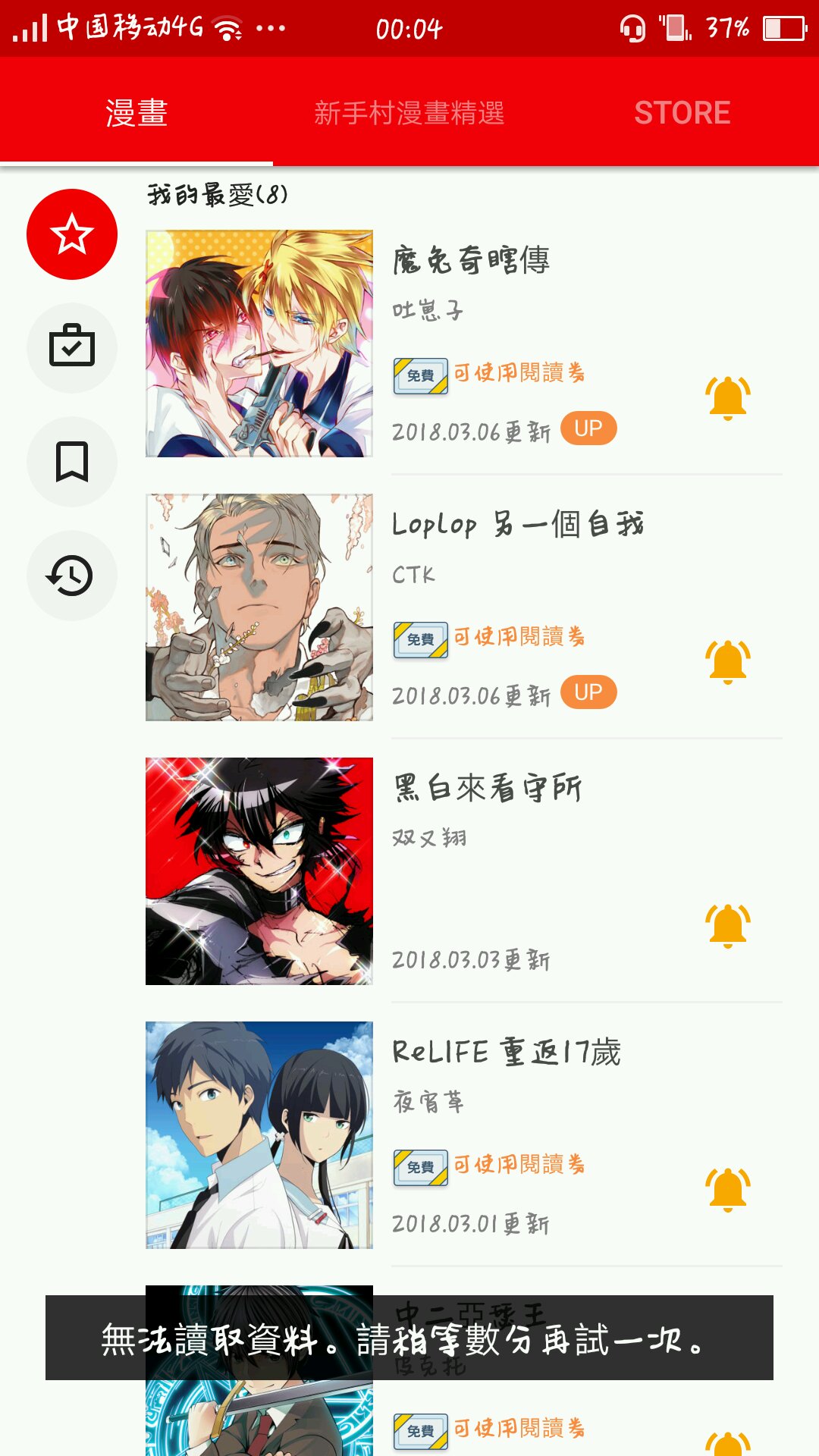This screenshot has height=1456, width=819.
Task: Open the ReLIFE 重返17歲 comic
Action: [x=507, y=1053]
